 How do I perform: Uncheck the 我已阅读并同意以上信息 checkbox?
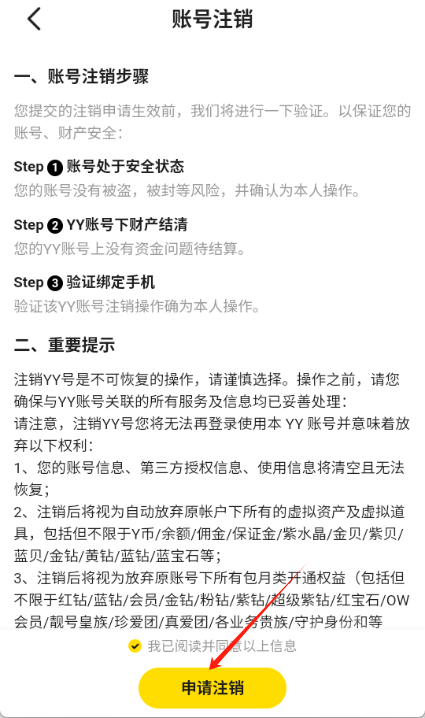coord(135,646)
